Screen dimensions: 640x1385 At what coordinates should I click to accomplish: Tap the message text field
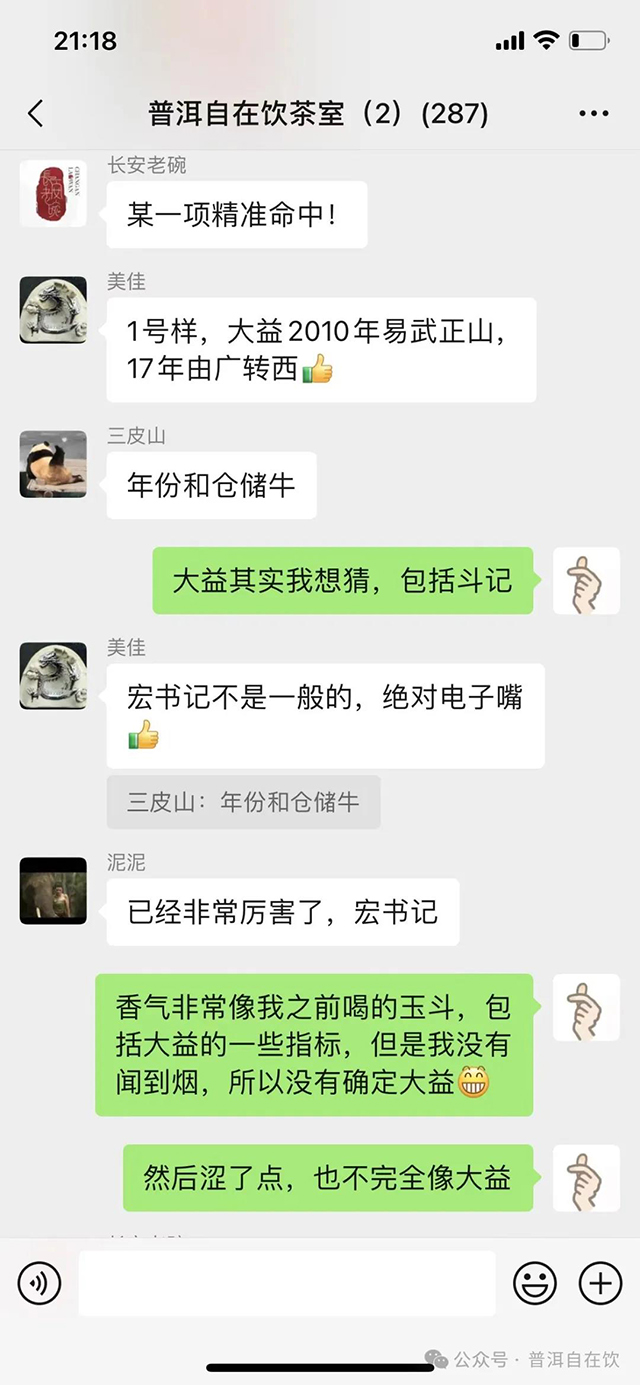(287, 1283)
